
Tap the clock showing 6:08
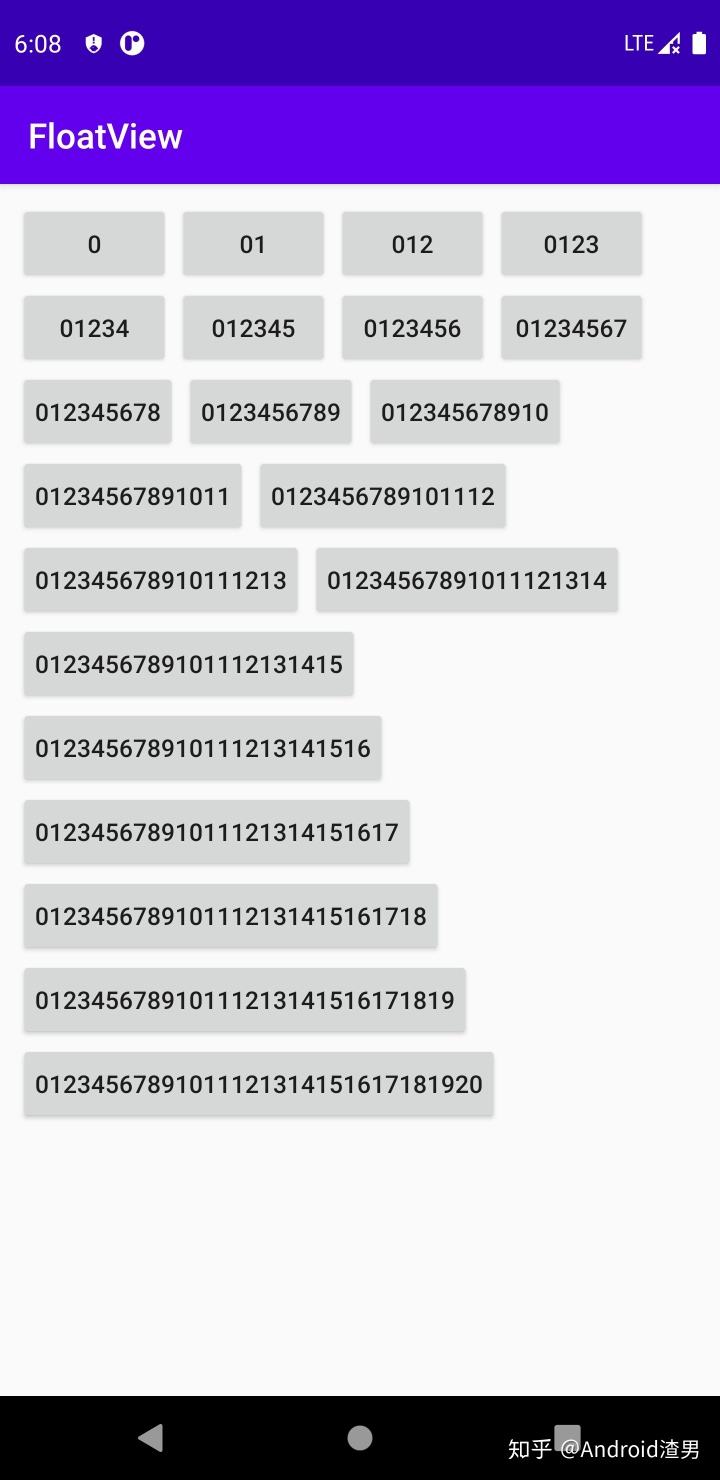point(37,43)
